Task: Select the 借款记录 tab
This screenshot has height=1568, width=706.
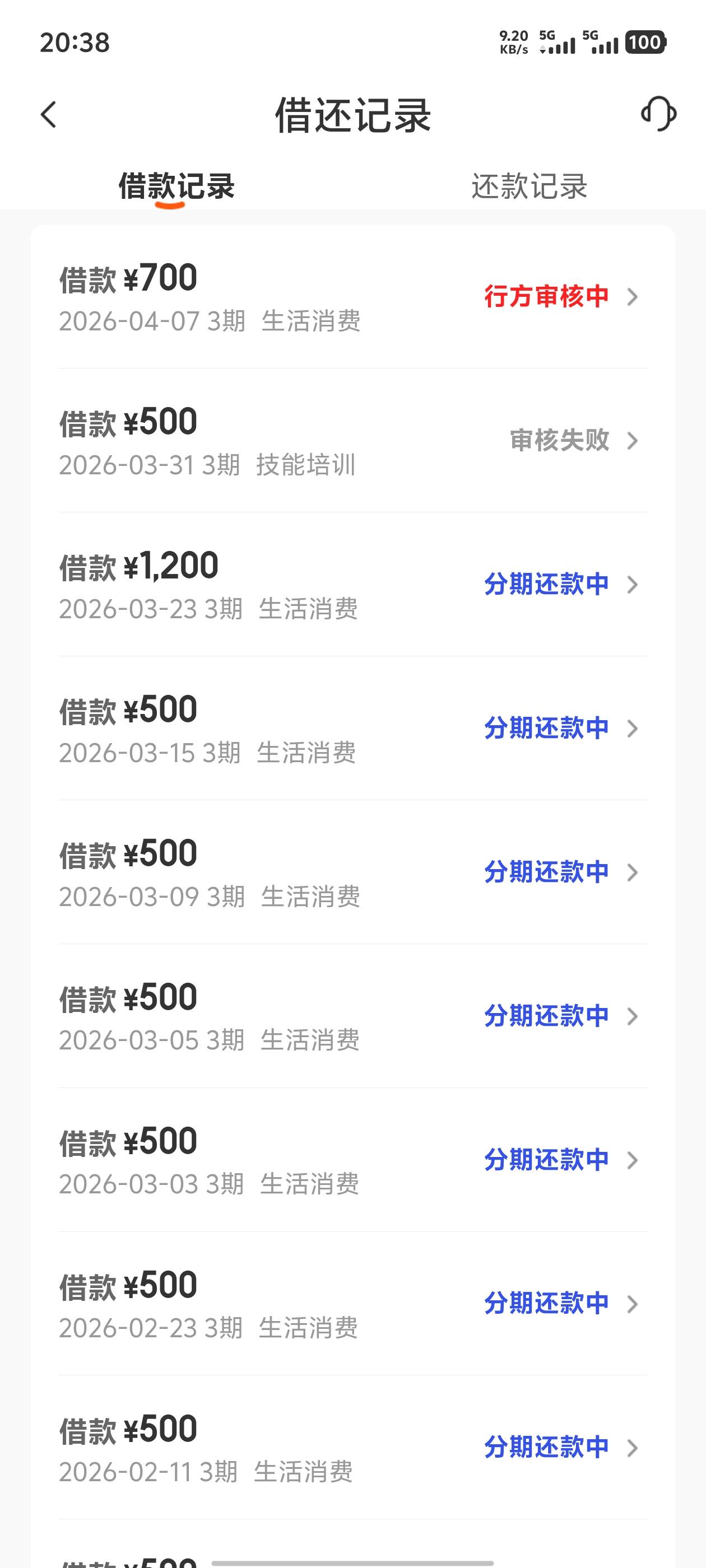Action: (x=176, y=186)
